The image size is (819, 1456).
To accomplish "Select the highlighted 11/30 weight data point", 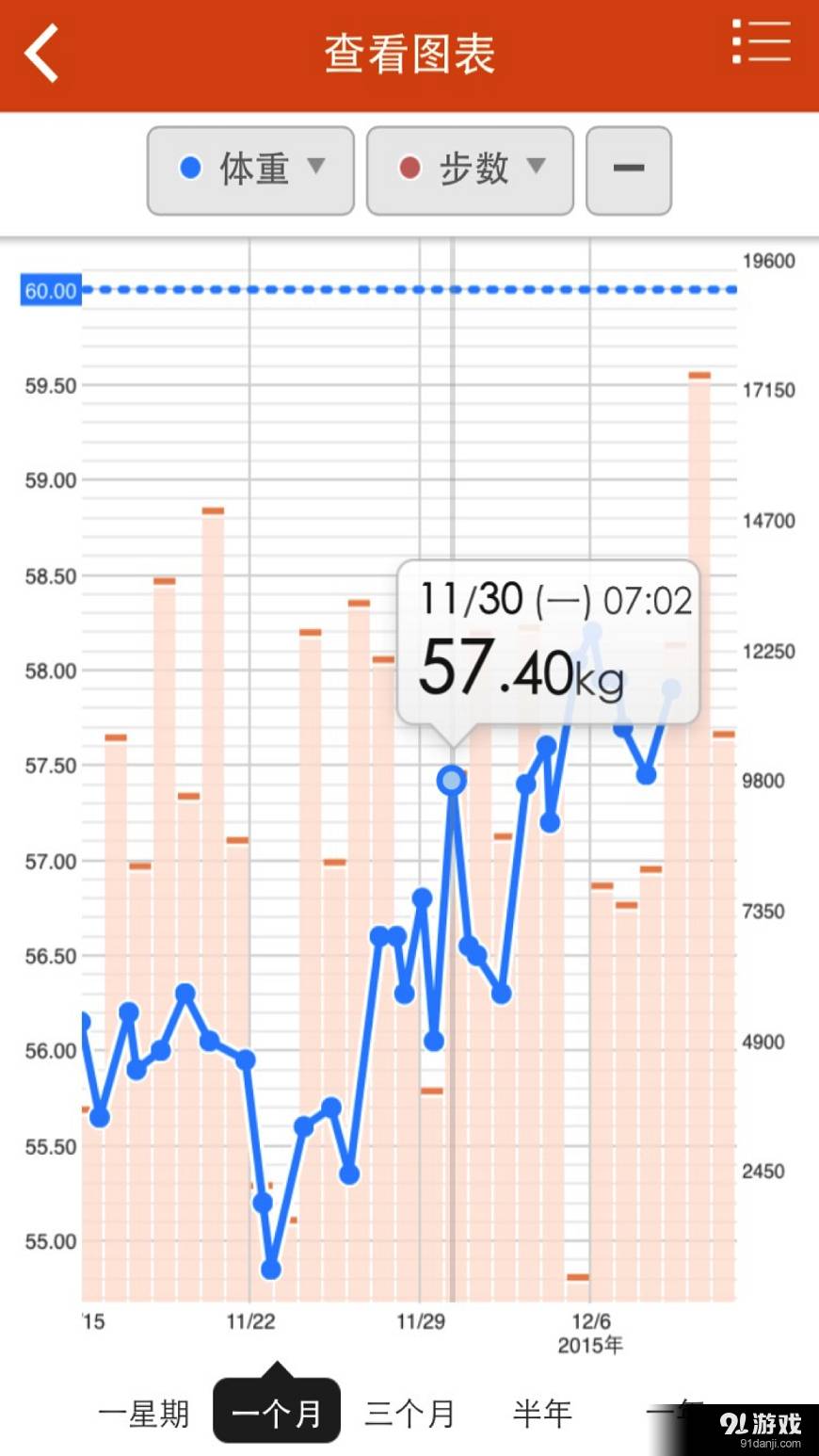I will pyautogui.click(x=452, y=780).
